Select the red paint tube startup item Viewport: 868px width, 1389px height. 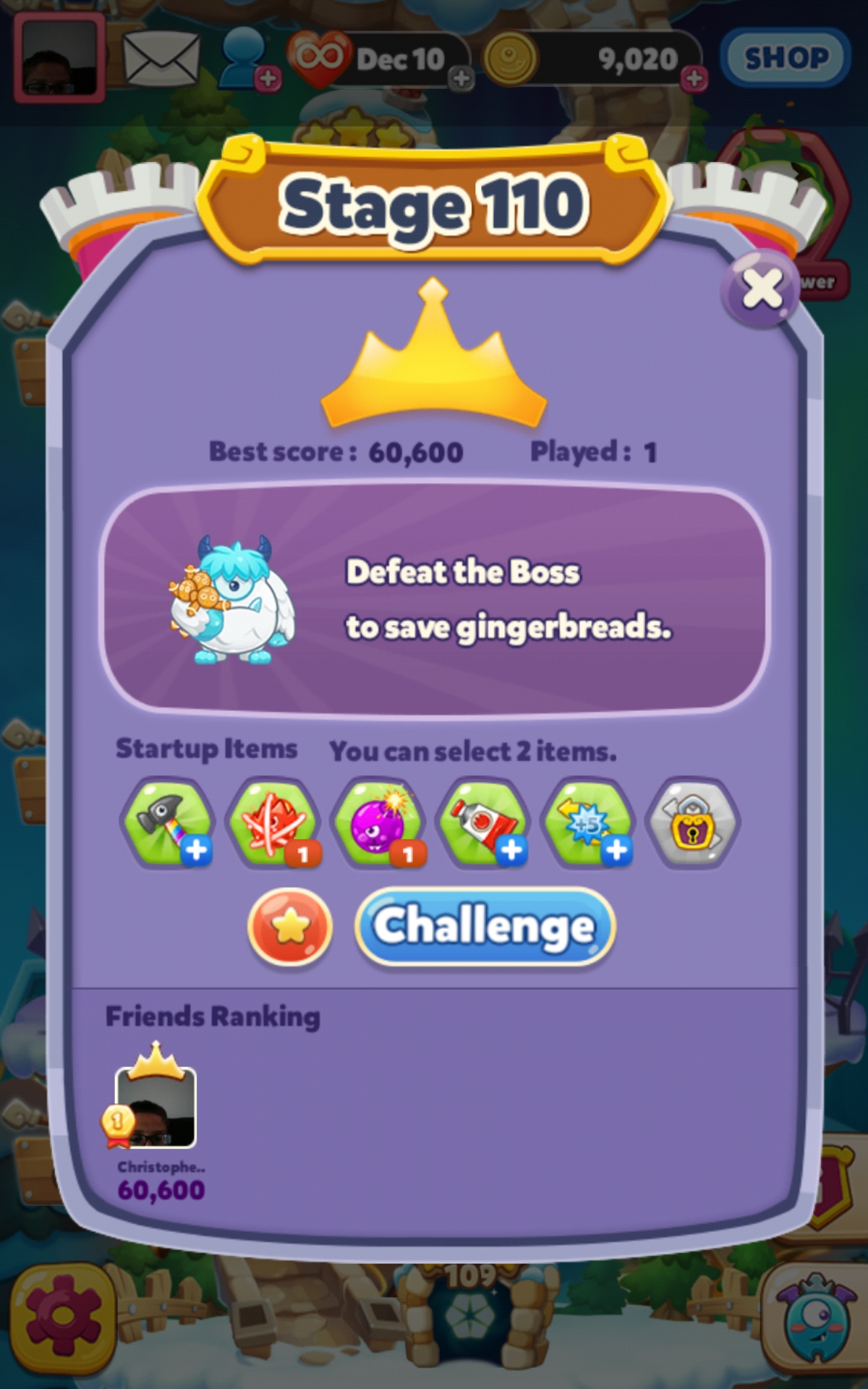tap(483, 823)
